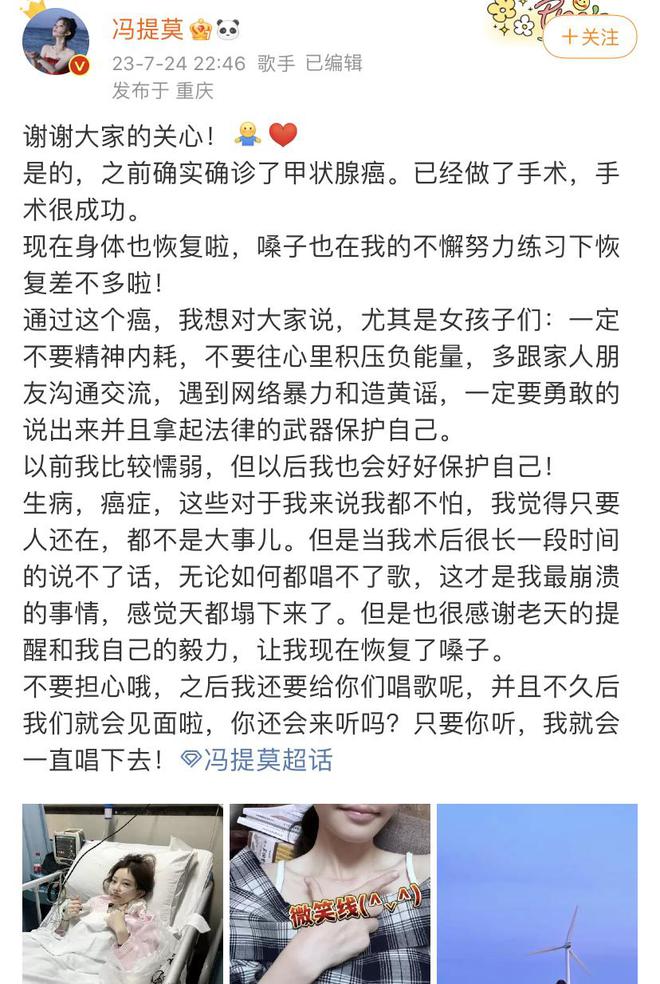View the 微笑线 selfie photo
Screen dimensions: 660x984
point(329,892)
